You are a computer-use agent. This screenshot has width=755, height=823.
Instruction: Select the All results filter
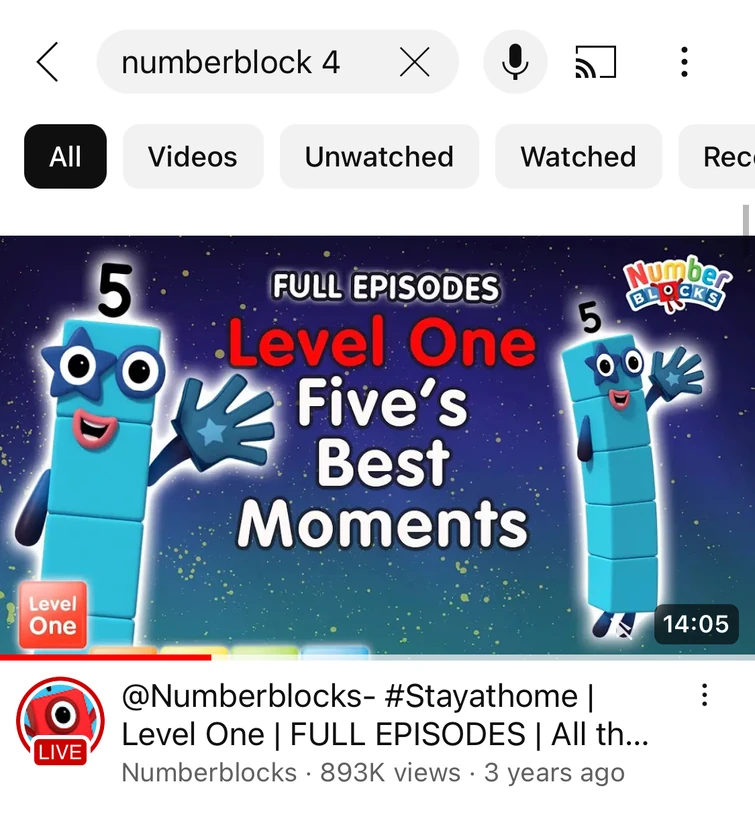[64, 157]
